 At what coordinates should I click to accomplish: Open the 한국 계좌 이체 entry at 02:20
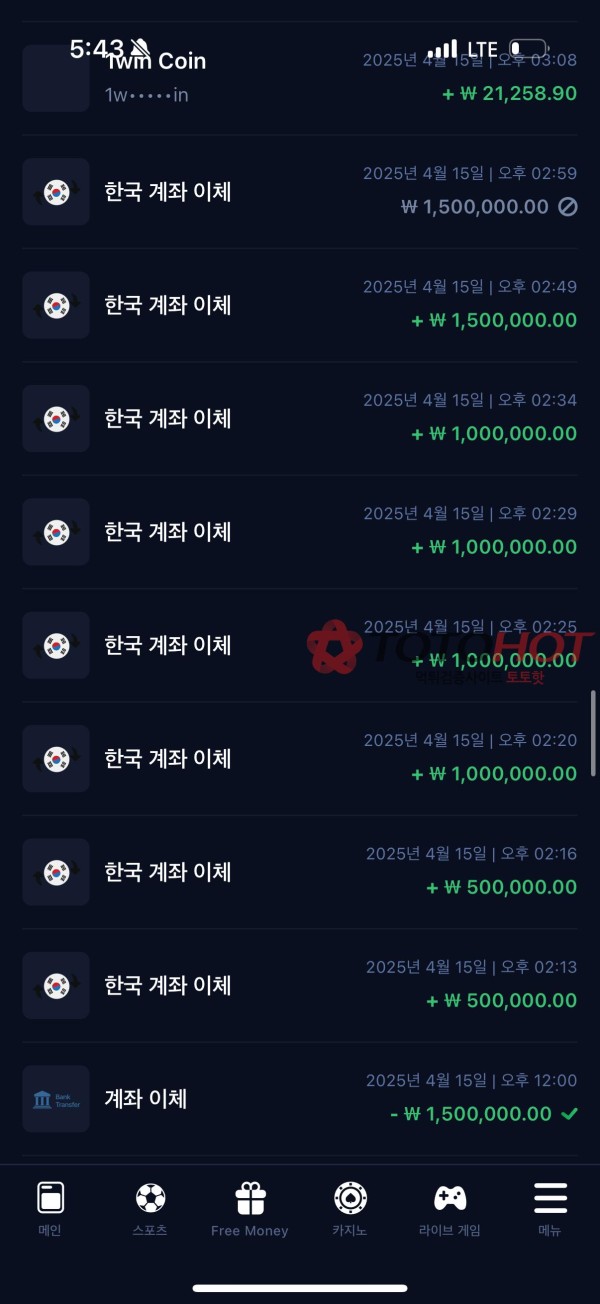(x=300, y=758)
